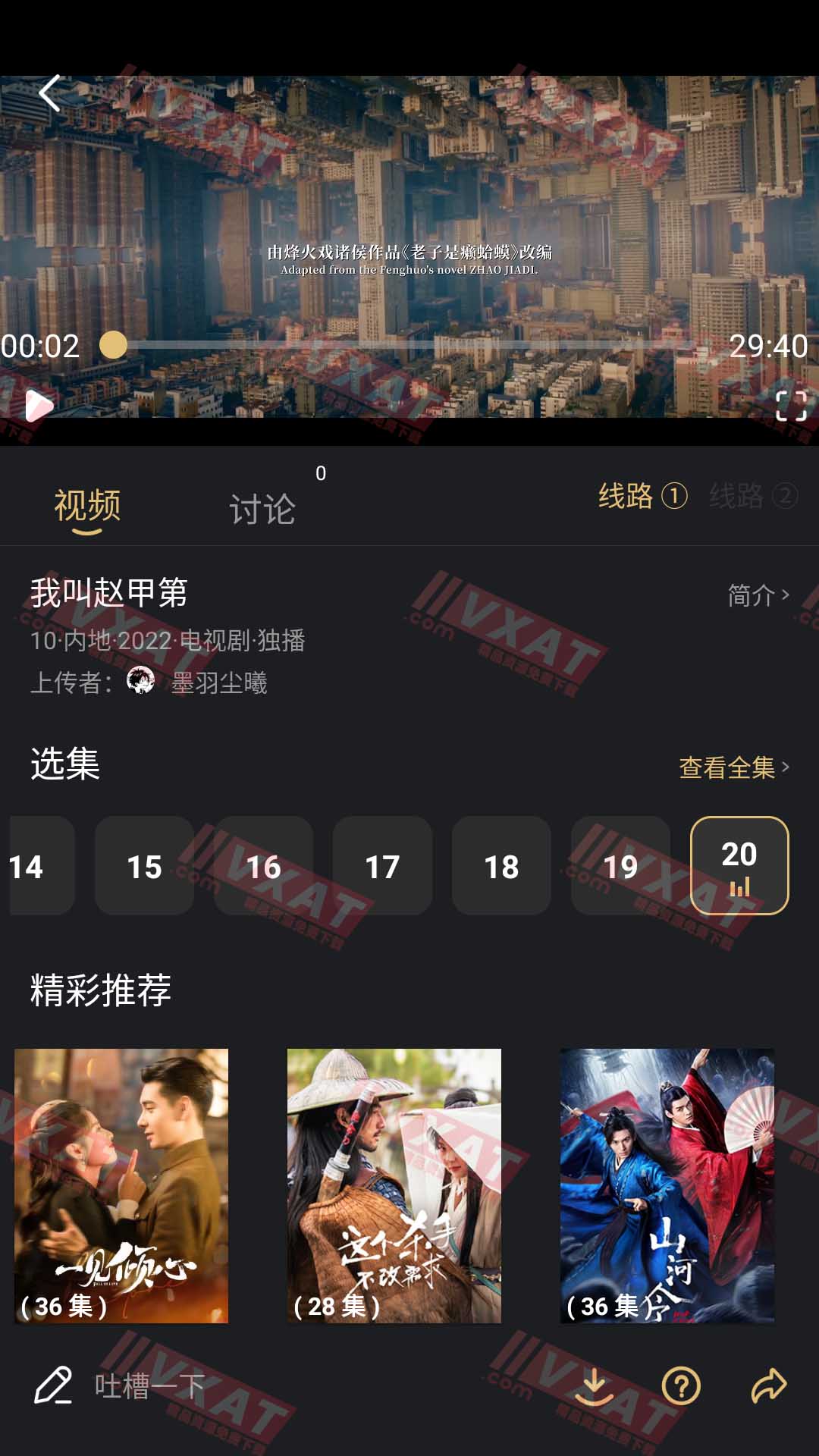This screenshot has height=1456, width=819.
Task: Enter fullscreen mode
Action: tap(791, 406)
